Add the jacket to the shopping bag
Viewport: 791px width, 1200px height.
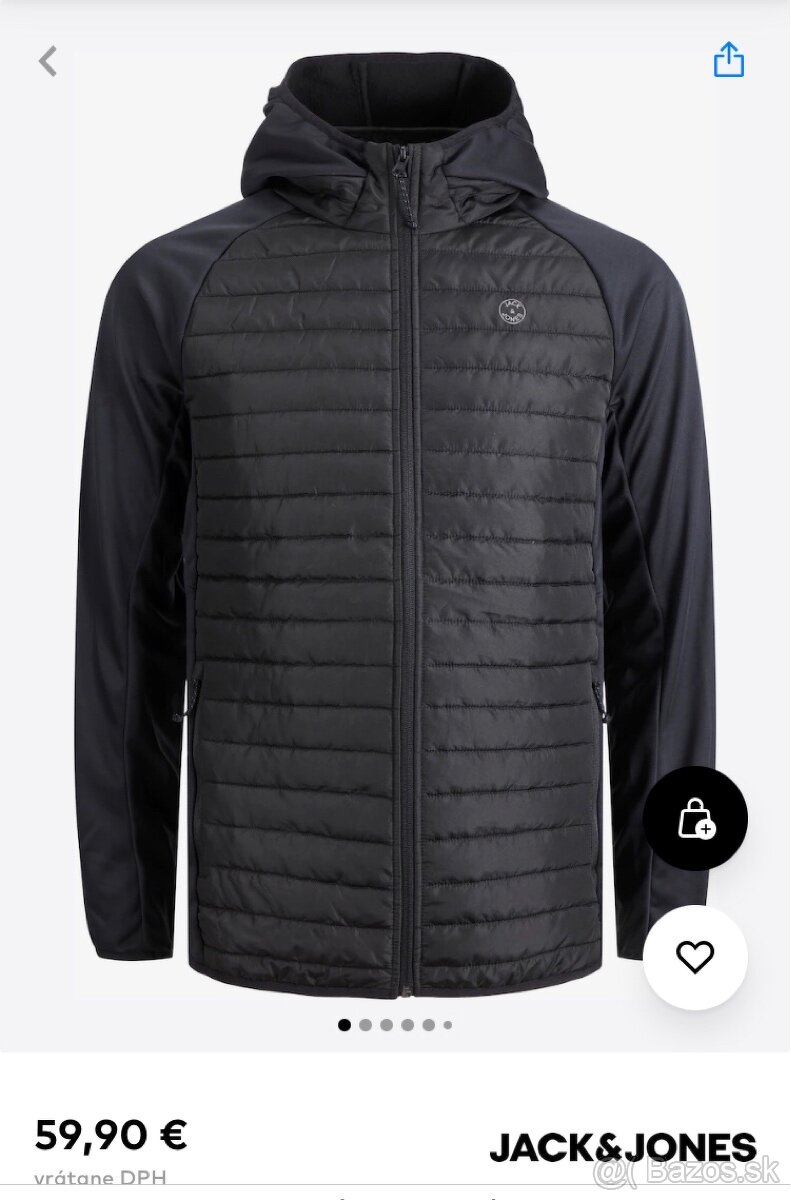(x=695, y=819)
